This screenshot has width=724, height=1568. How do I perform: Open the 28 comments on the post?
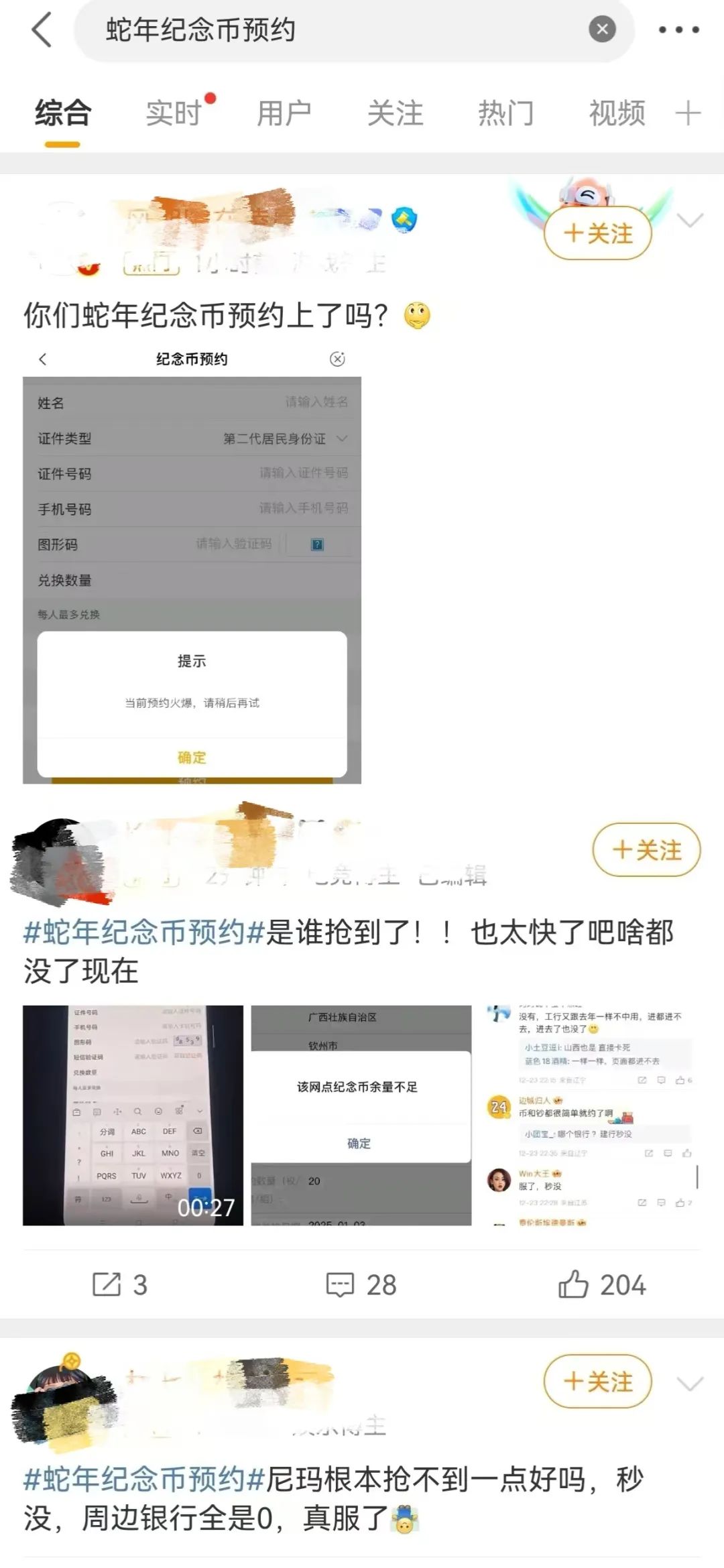(361, 1284)
